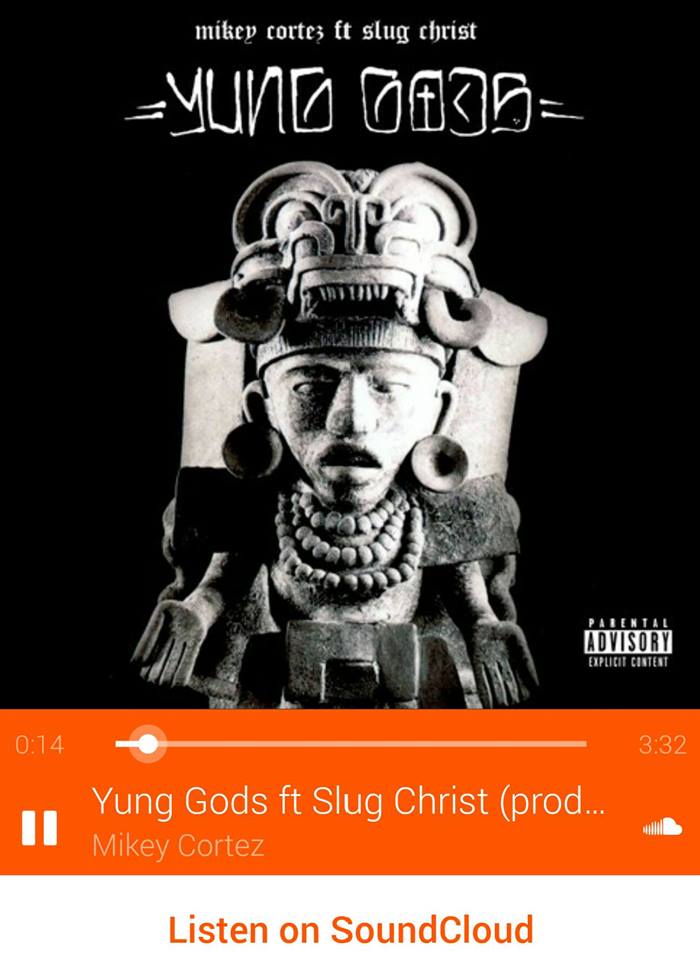Open Listen on SoundCloud link

click(350, 929)
